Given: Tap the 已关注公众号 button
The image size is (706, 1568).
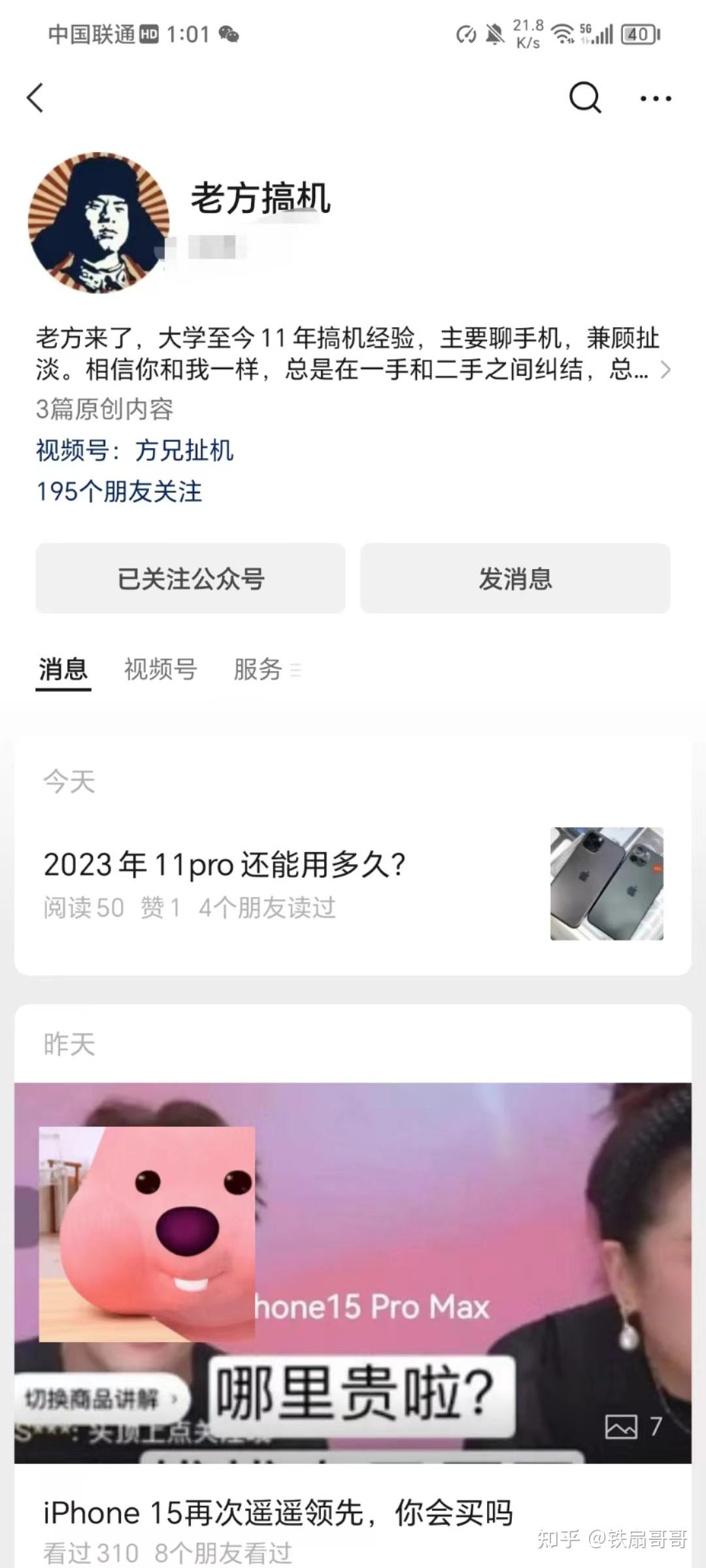Looking at the screenshot, I should 190,579.
